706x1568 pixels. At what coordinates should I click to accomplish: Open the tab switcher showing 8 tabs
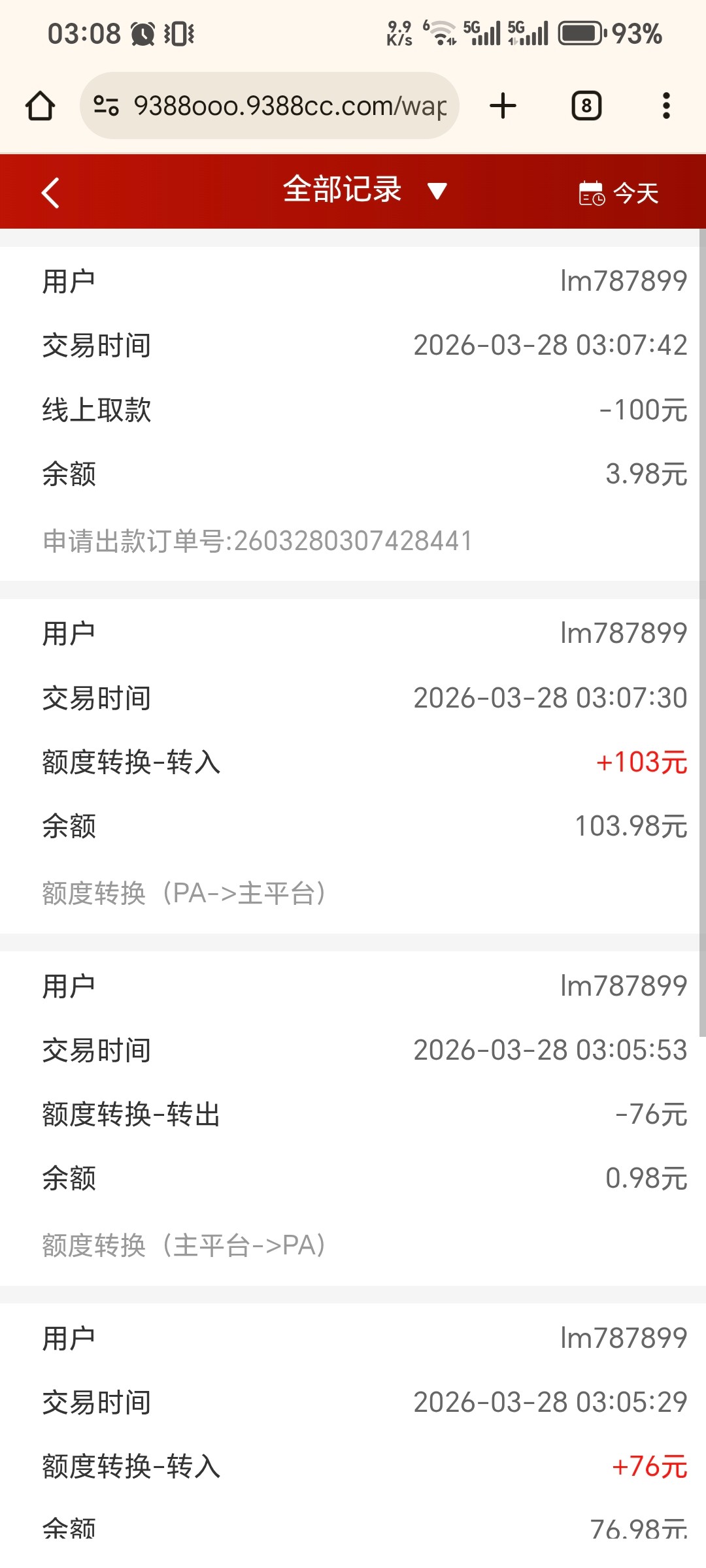[x=585, y=105]
